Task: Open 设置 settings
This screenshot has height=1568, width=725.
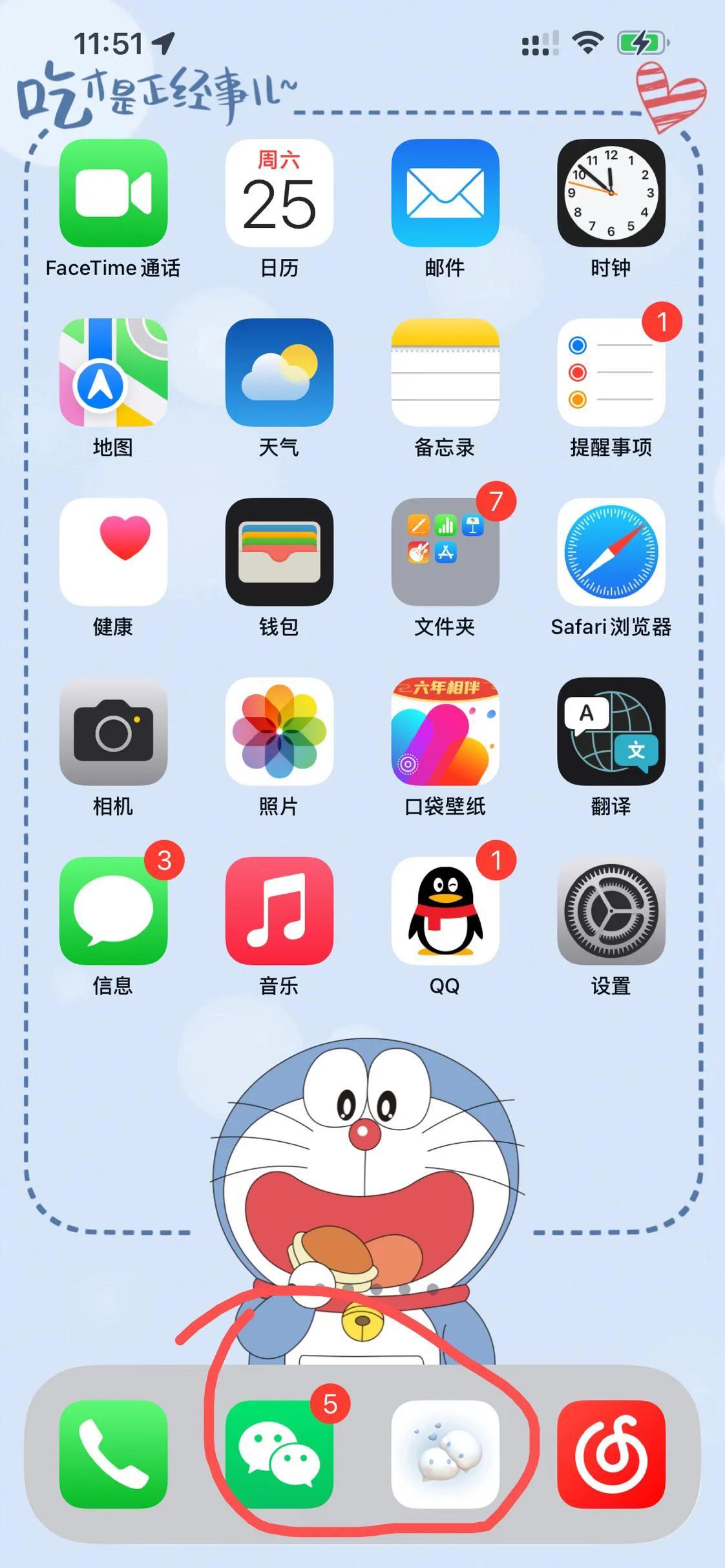Action: 611,911
